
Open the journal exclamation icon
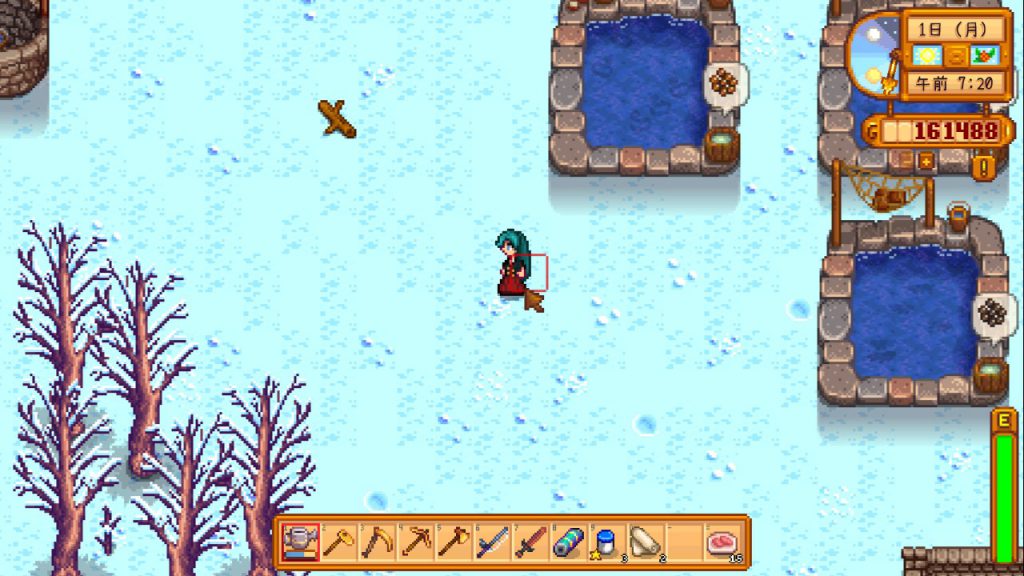[983, 166]
